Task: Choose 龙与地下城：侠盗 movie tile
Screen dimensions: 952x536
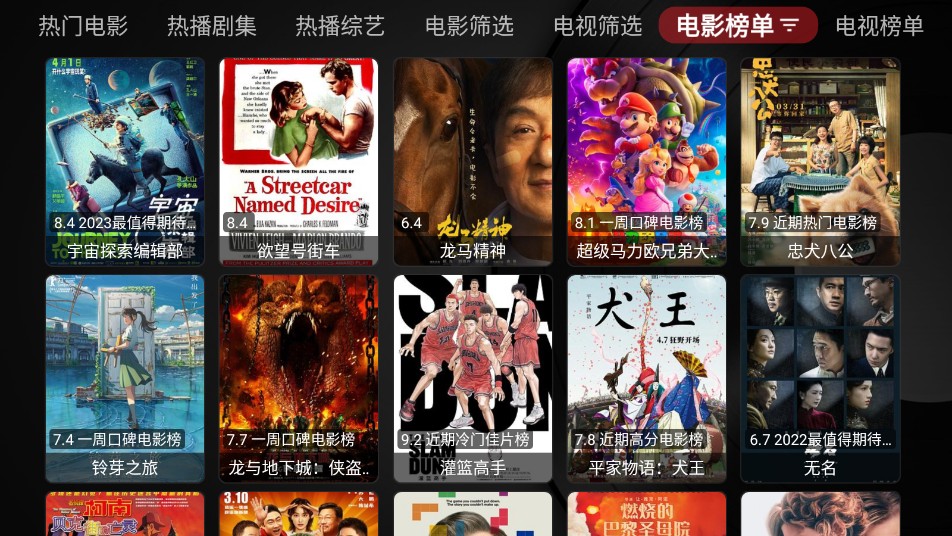Action: pyautogui.click(x=299, y=378)
